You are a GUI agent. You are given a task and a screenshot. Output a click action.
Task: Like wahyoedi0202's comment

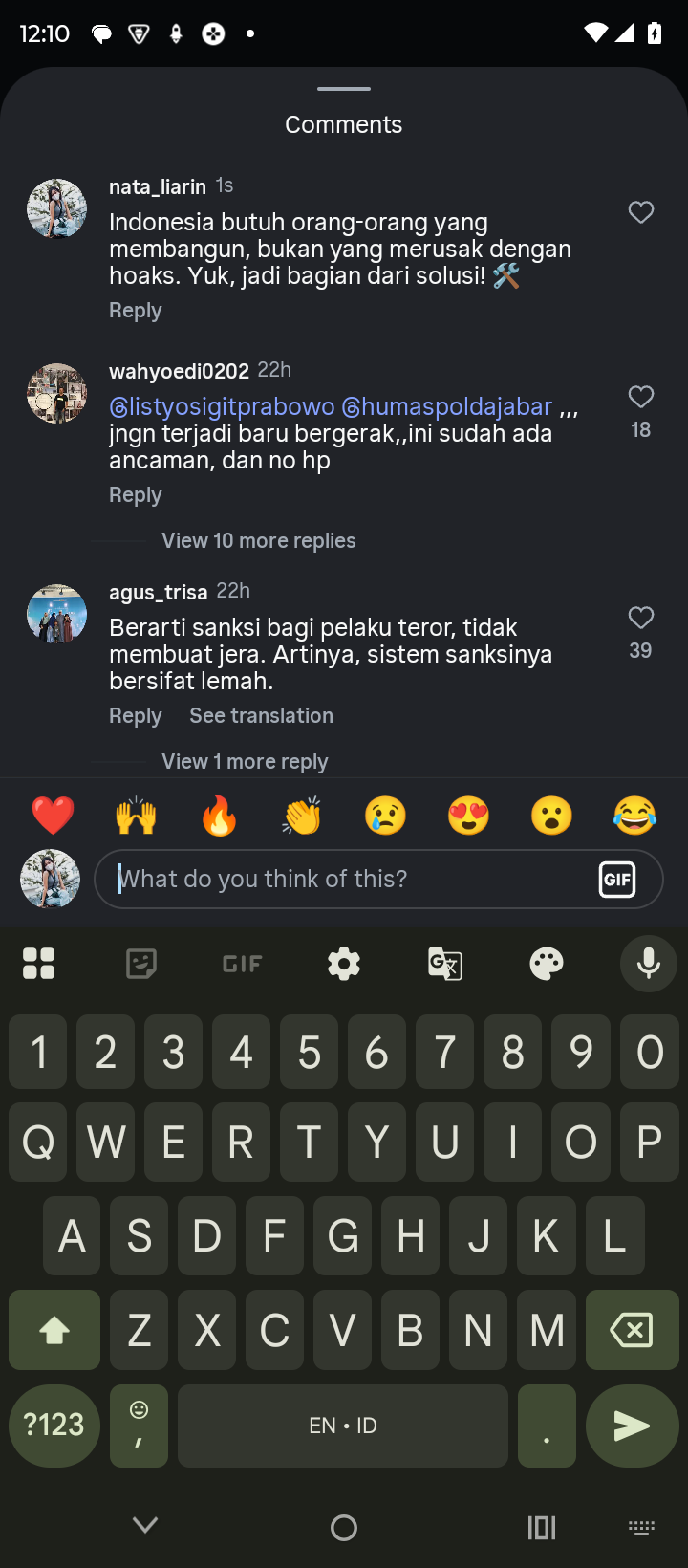tap(641, 397)
